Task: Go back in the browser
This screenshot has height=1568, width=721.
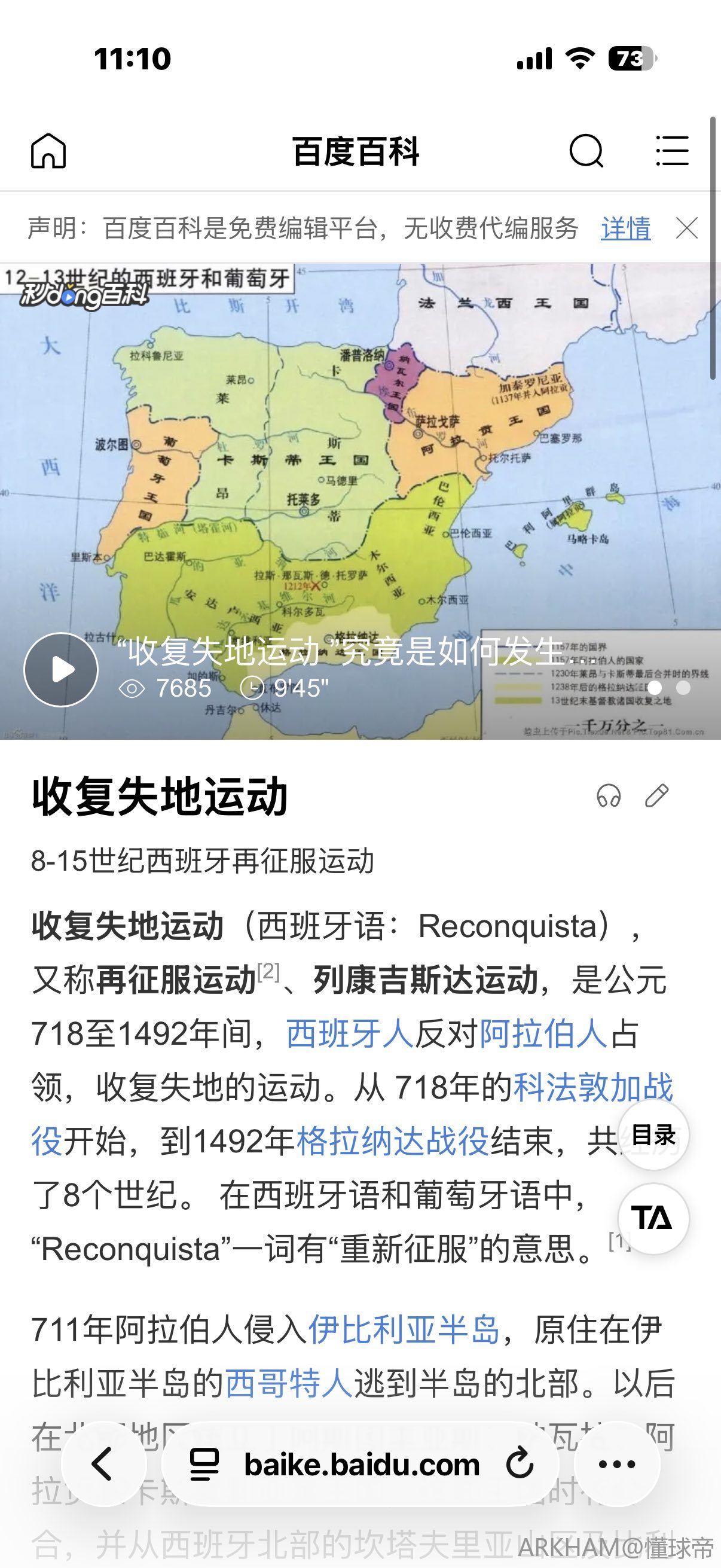Action: tap(103, 1464)
